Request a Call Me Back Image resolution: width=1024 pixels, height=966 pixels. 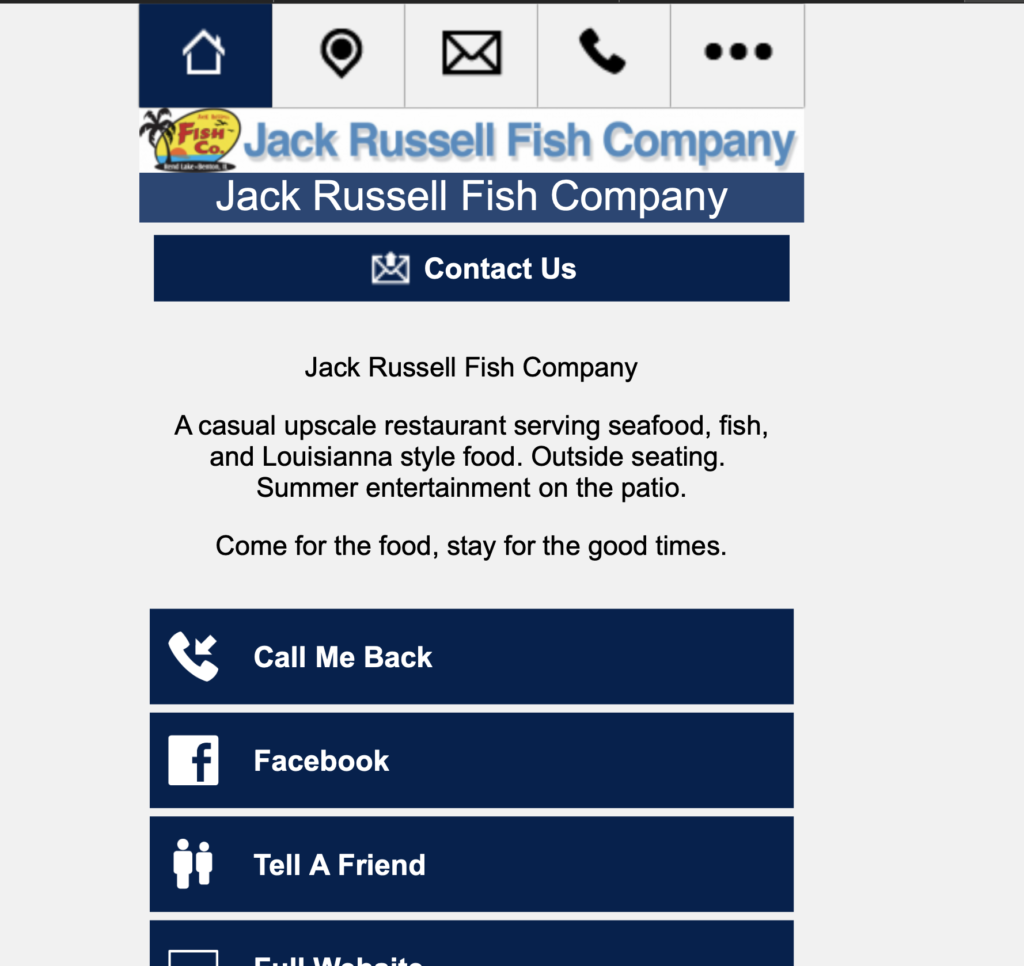(471, 657)
